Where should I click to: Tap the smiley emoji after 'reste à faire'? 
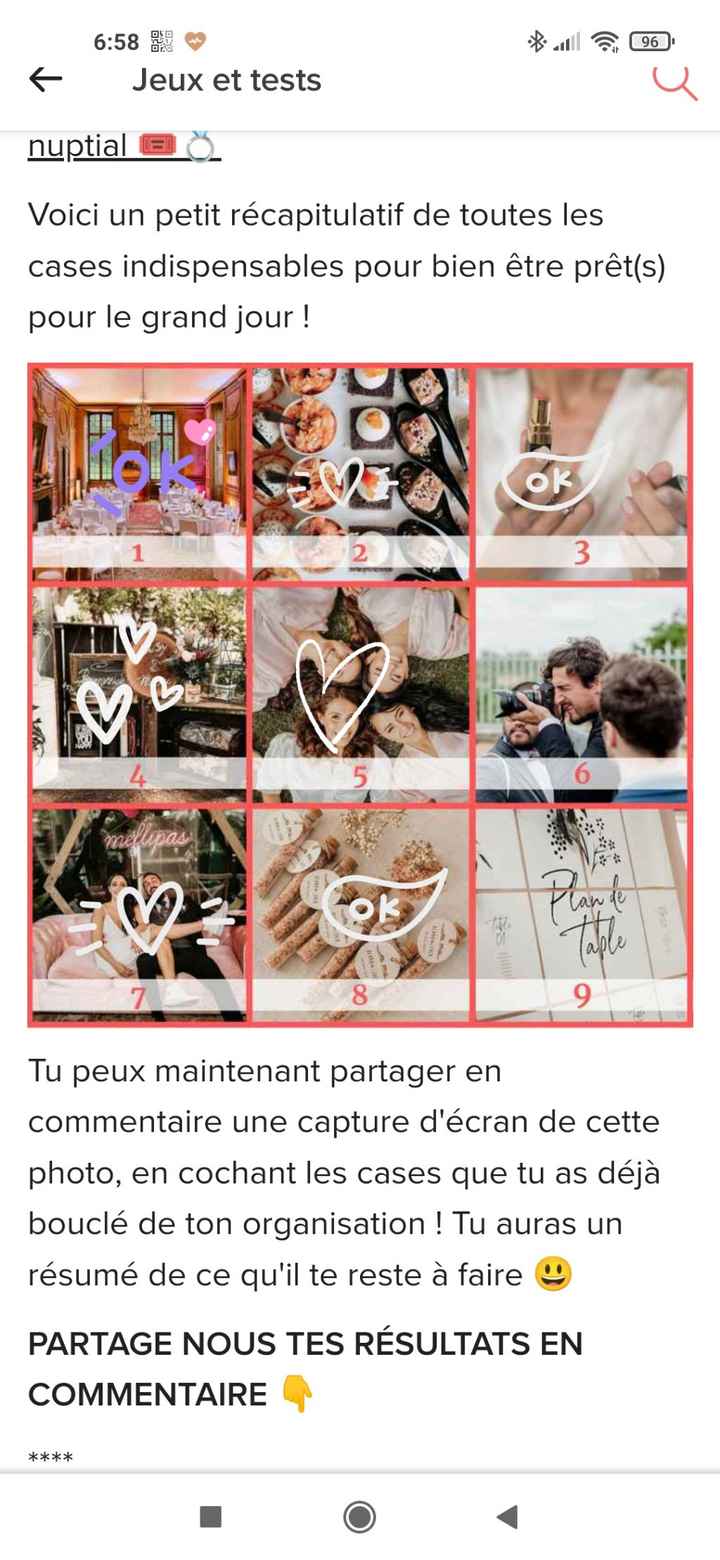tap(552, 1274)
